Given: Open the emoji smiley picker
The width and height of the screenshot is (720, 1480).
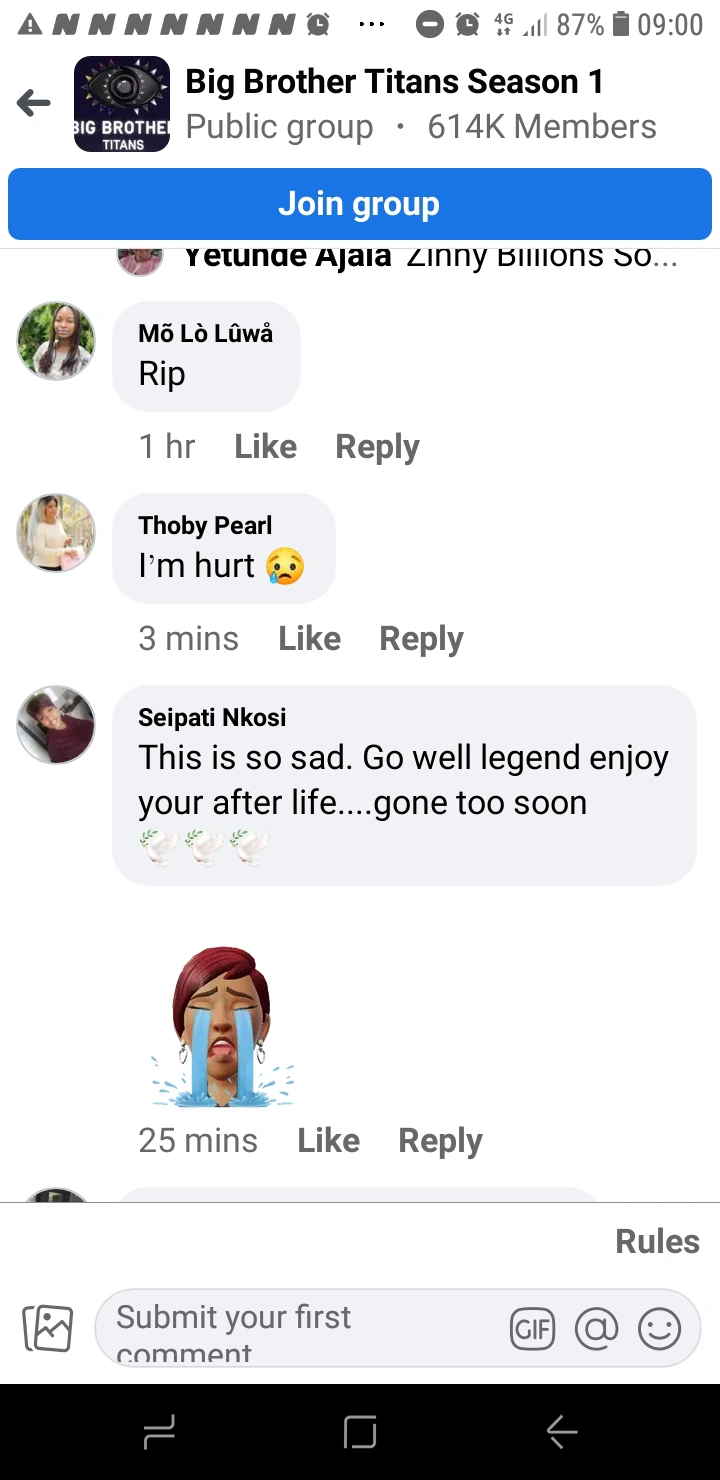Looking at the screenshot, I should [x=659, y=1330].
